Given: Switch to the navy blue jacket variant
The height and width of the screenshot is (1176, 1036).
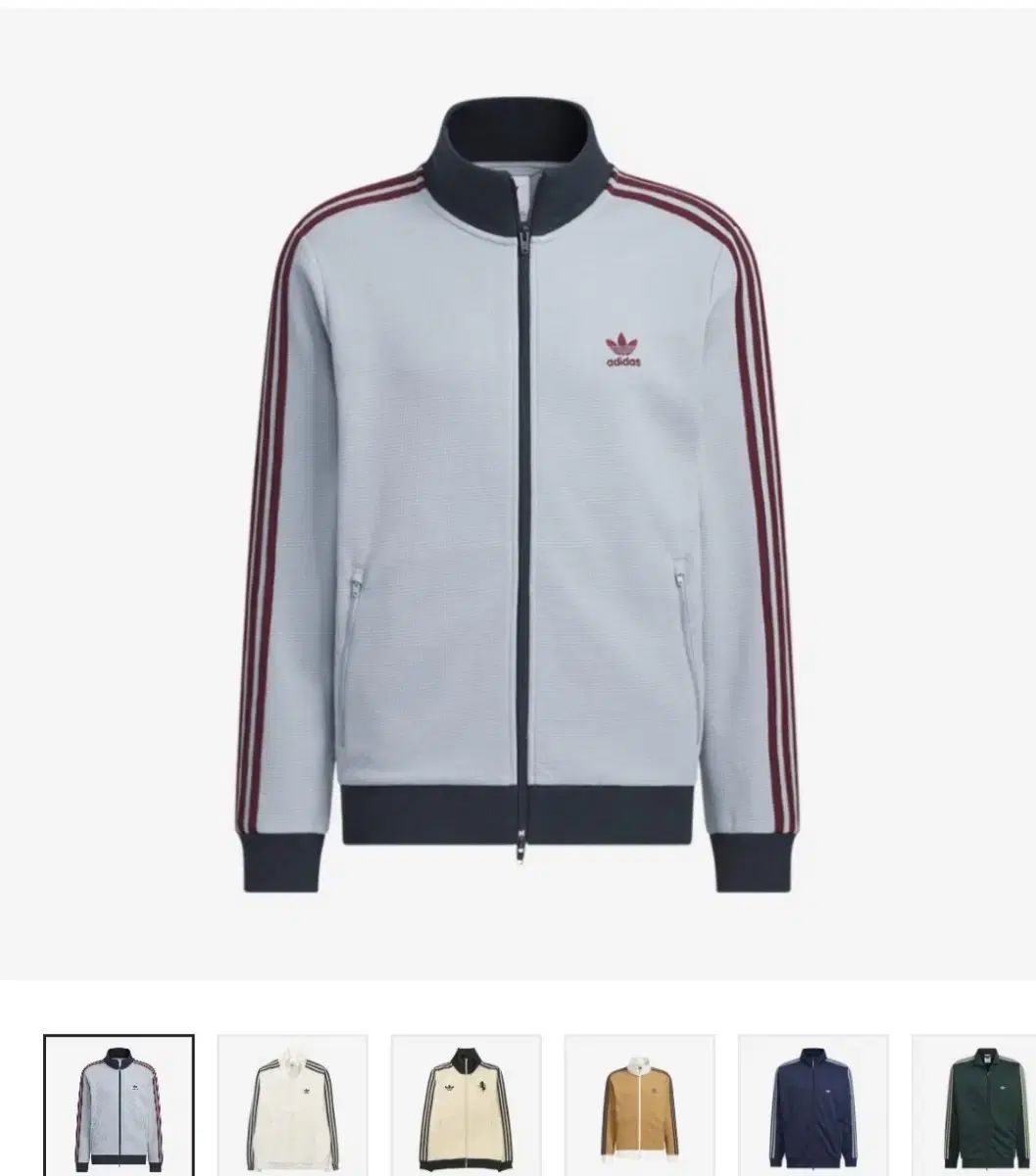Looking at the screenshot, I should coord(813,1107).
